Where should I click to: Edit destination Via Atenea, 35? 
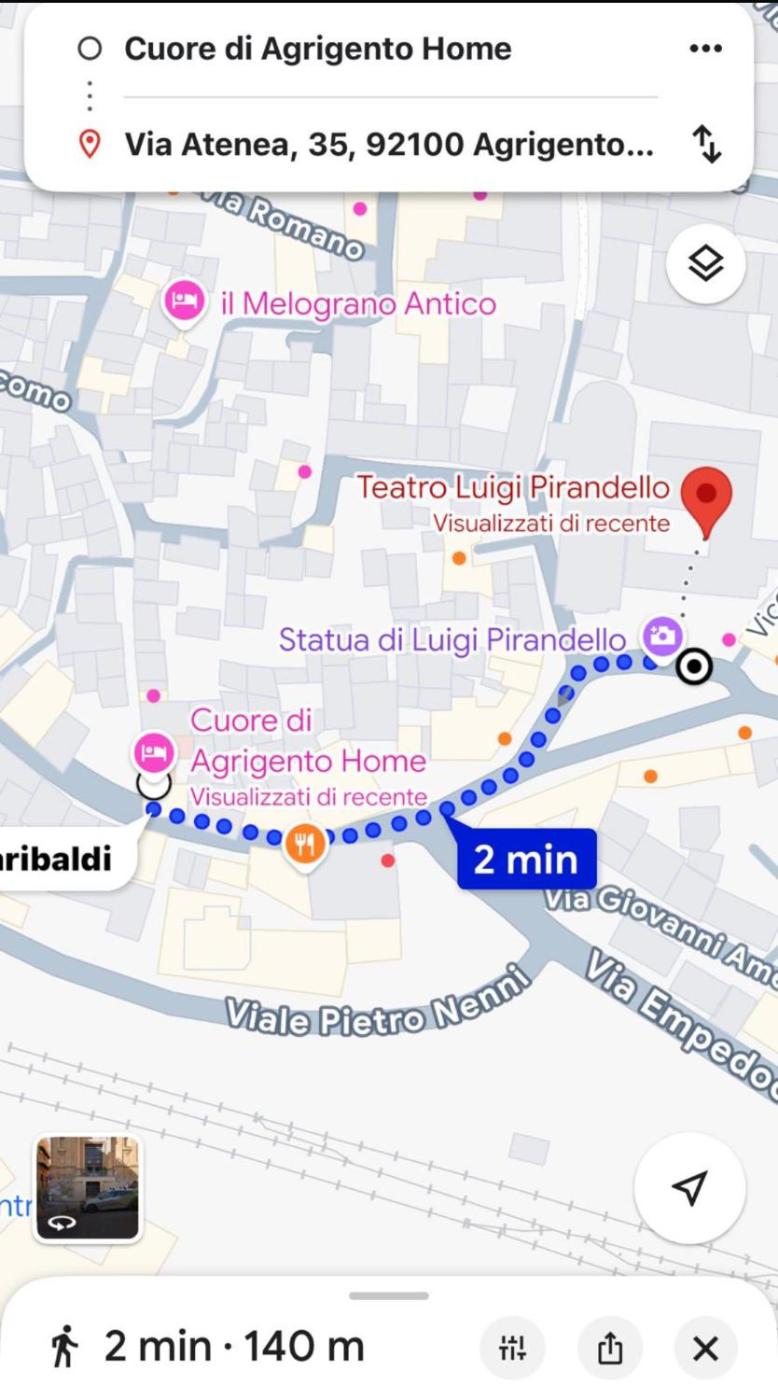(x=388, y=145)
